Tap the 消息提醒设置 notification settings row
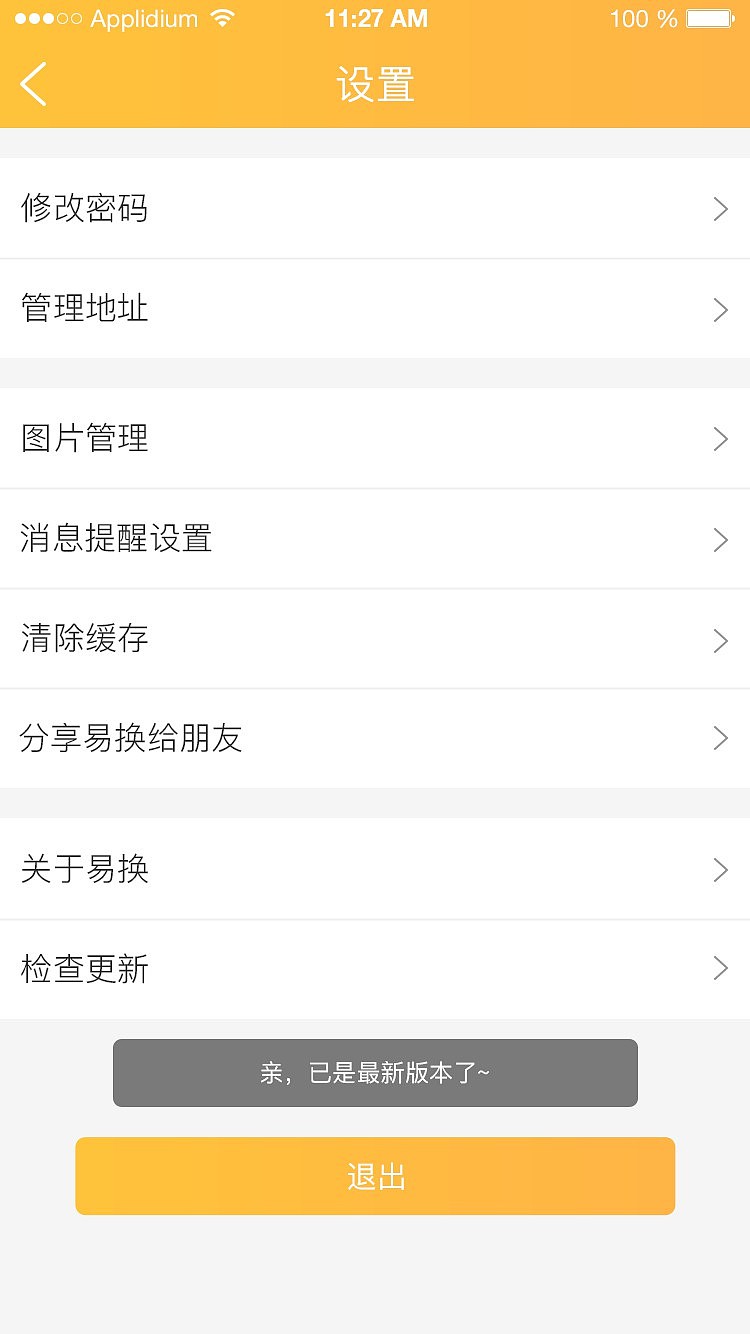The width and height of the screenshot is (750, 1334). (x=375, y=539)
